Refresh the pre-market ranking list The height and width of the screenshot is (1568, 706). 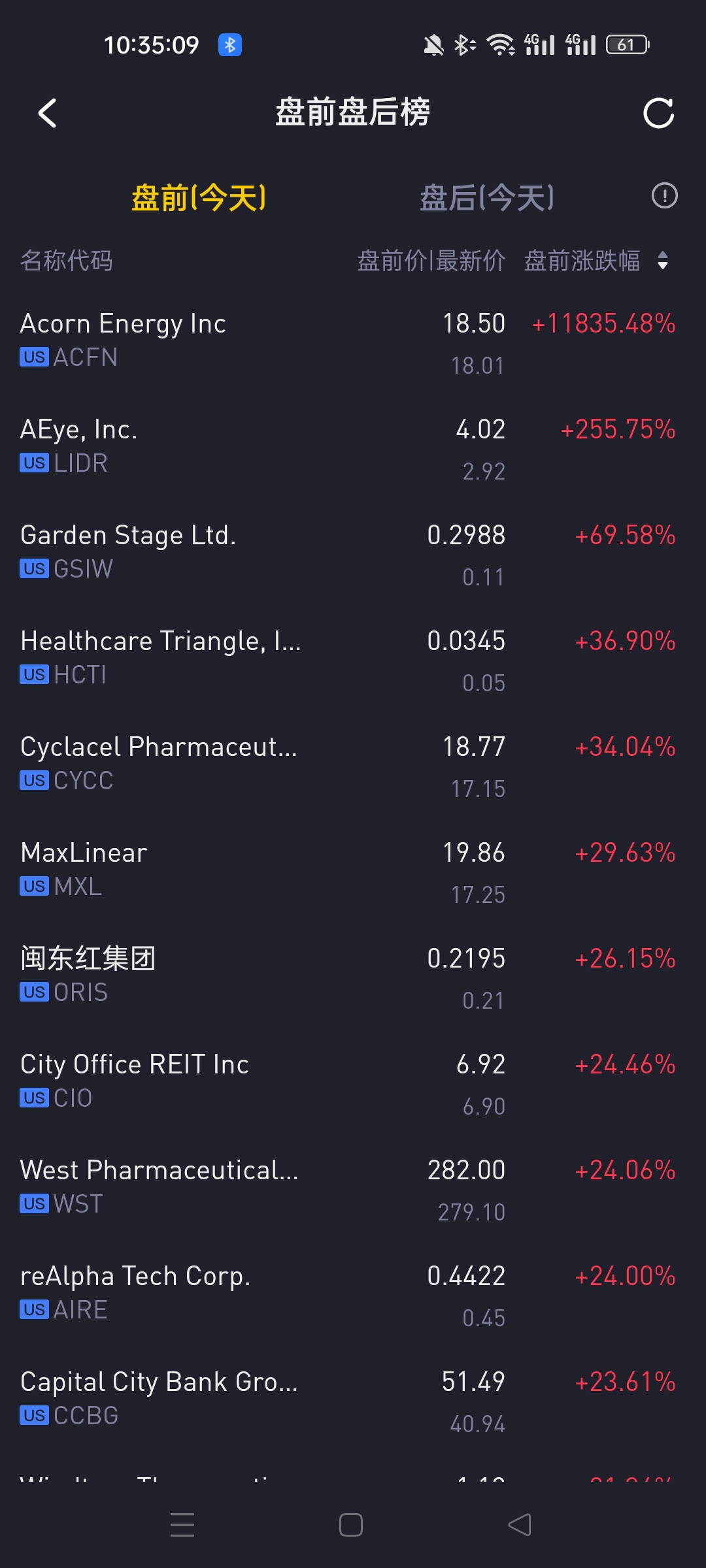(658, 113)
